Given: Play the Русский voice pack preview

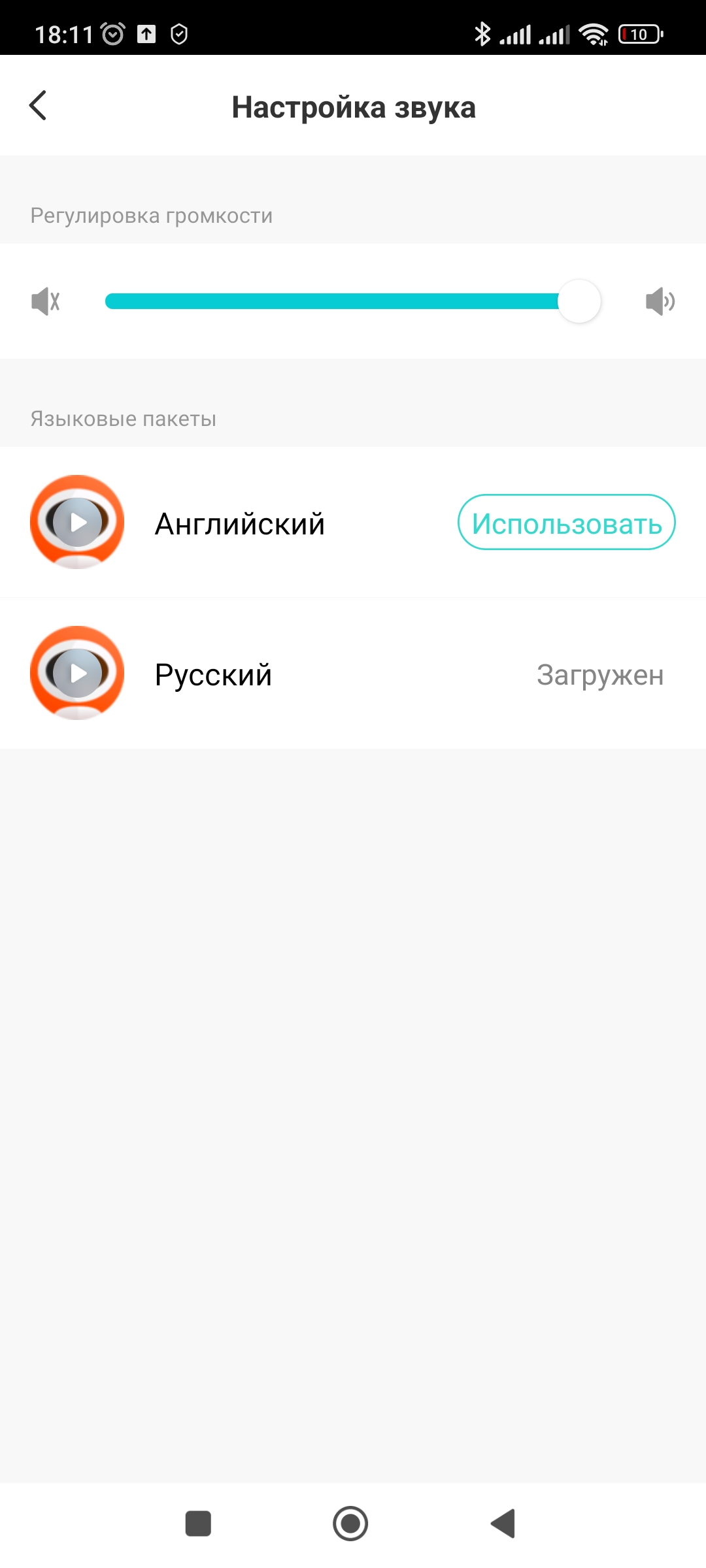Looking at the screenshot, I should [78, 673].
